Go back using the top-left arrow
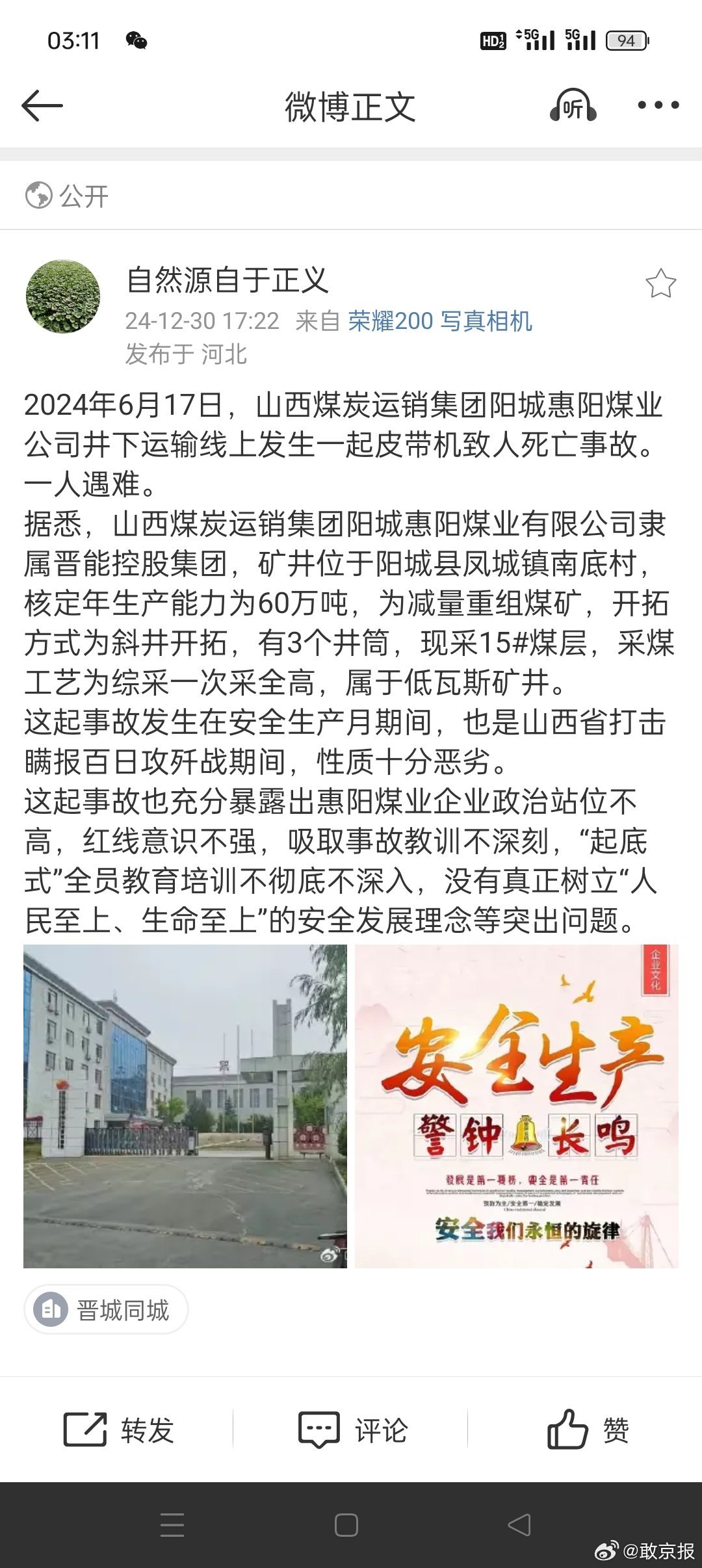Image resolution: width=702 pixels, height=1568 pixels. [42, 105]
